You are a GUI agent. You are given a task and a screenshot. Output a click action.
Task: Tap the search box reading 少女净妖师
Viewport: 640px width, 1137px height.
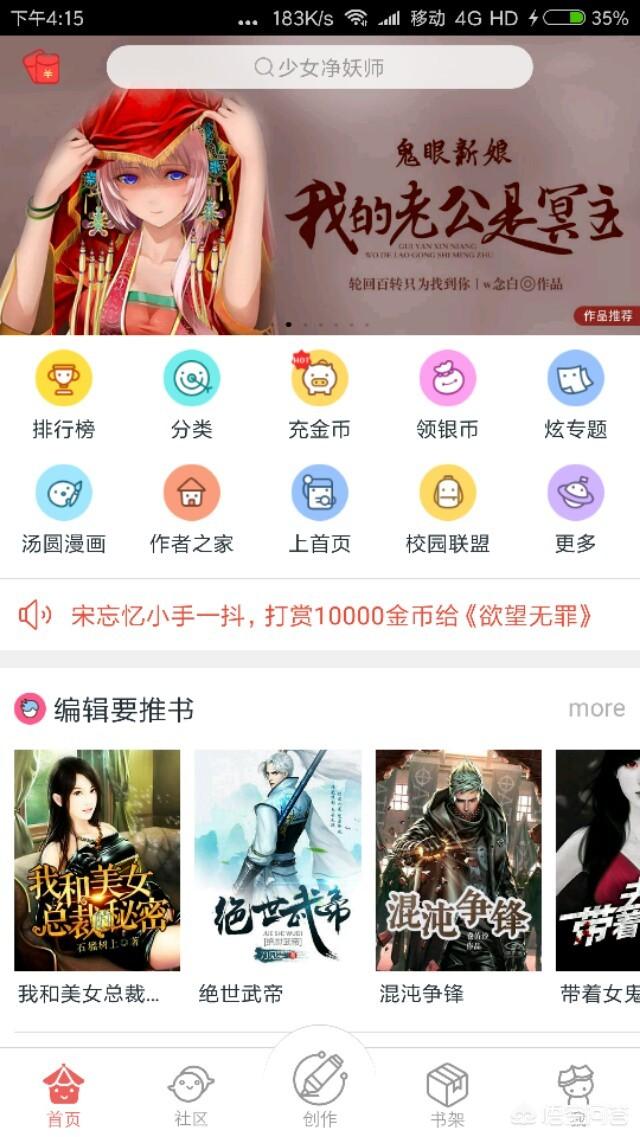pyautogui.click(x=320, y=67)
